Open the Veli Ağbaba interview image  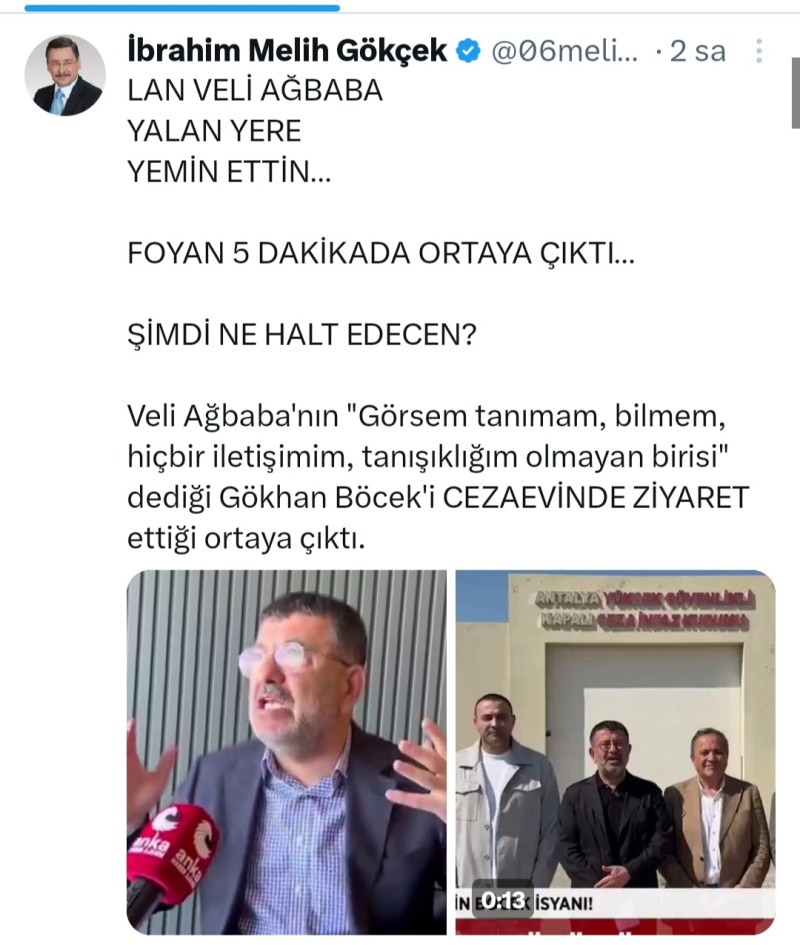287,752
